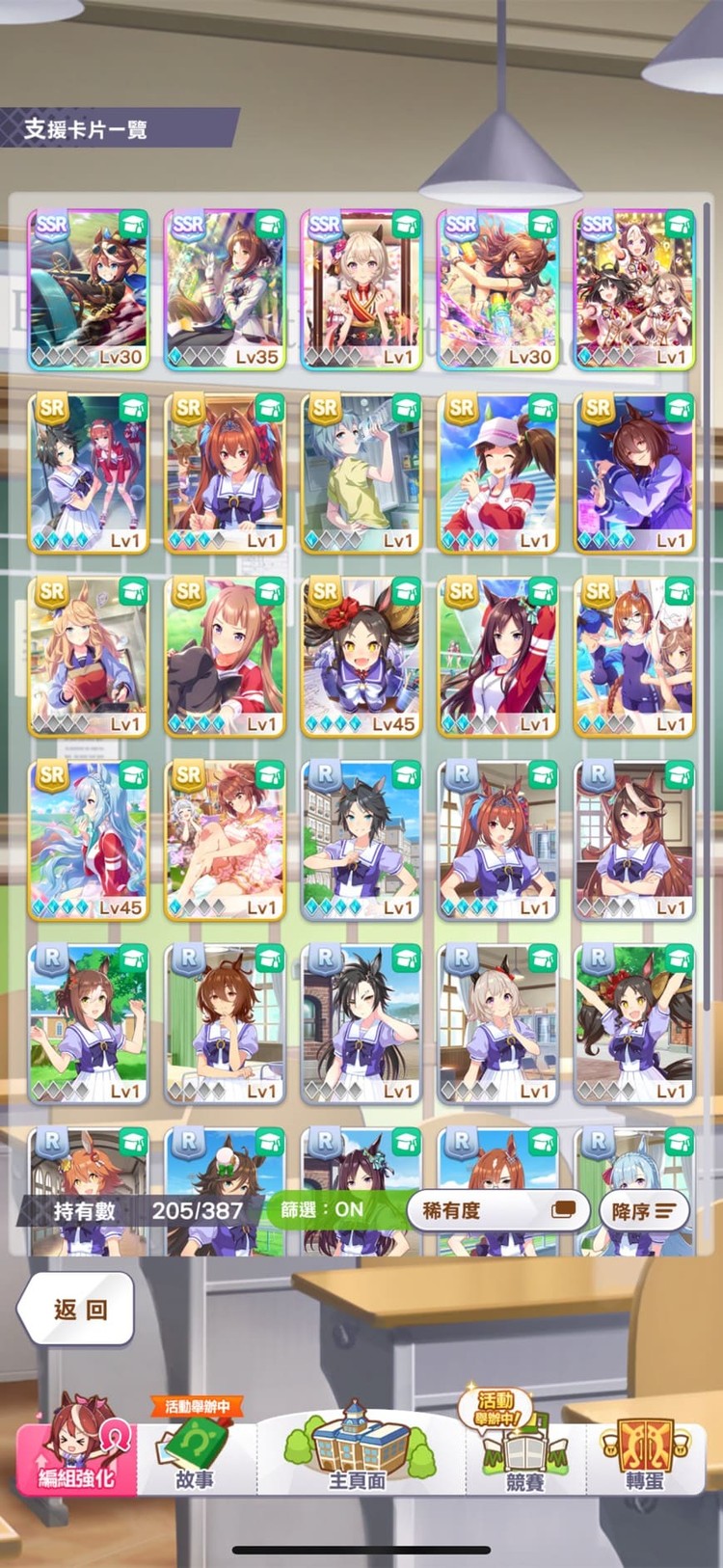723x1568 pixels.
Task: Tap the 返回 back button
Action: coord(77,1309)
